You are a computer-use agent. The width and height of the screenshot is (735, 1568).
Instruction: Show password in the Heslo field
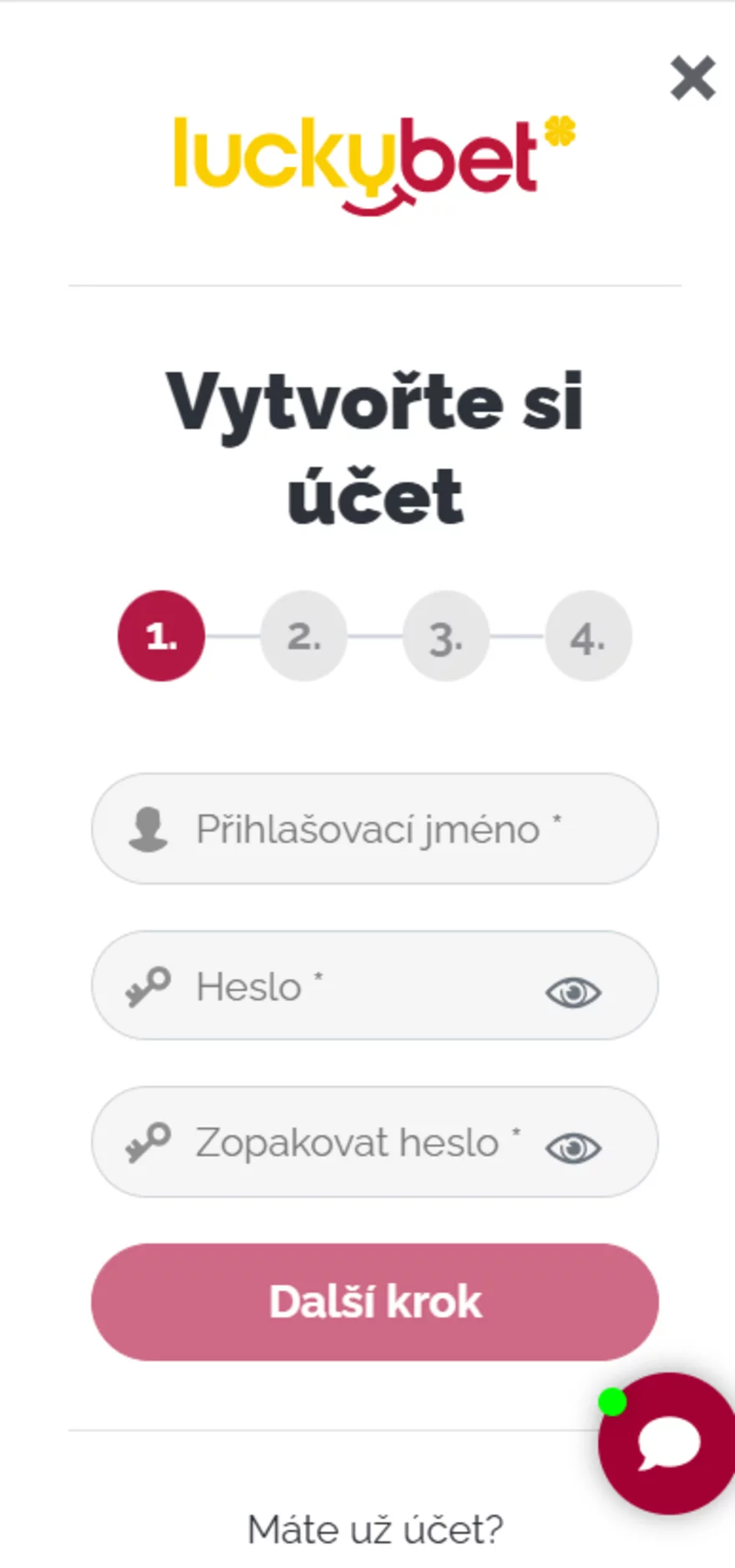coord(573,992)
